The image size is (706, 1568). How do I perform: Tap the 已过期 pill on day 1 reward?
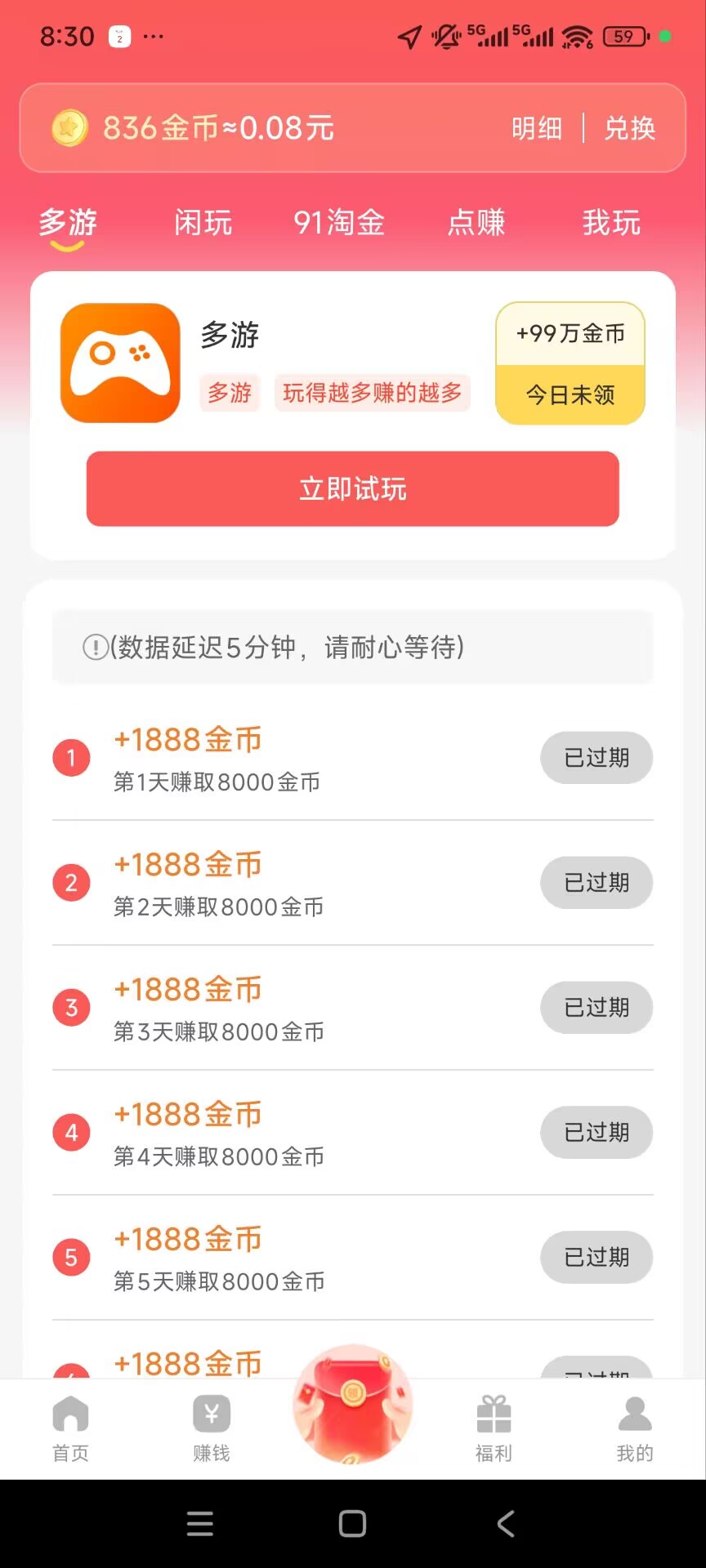pos(597,758)
